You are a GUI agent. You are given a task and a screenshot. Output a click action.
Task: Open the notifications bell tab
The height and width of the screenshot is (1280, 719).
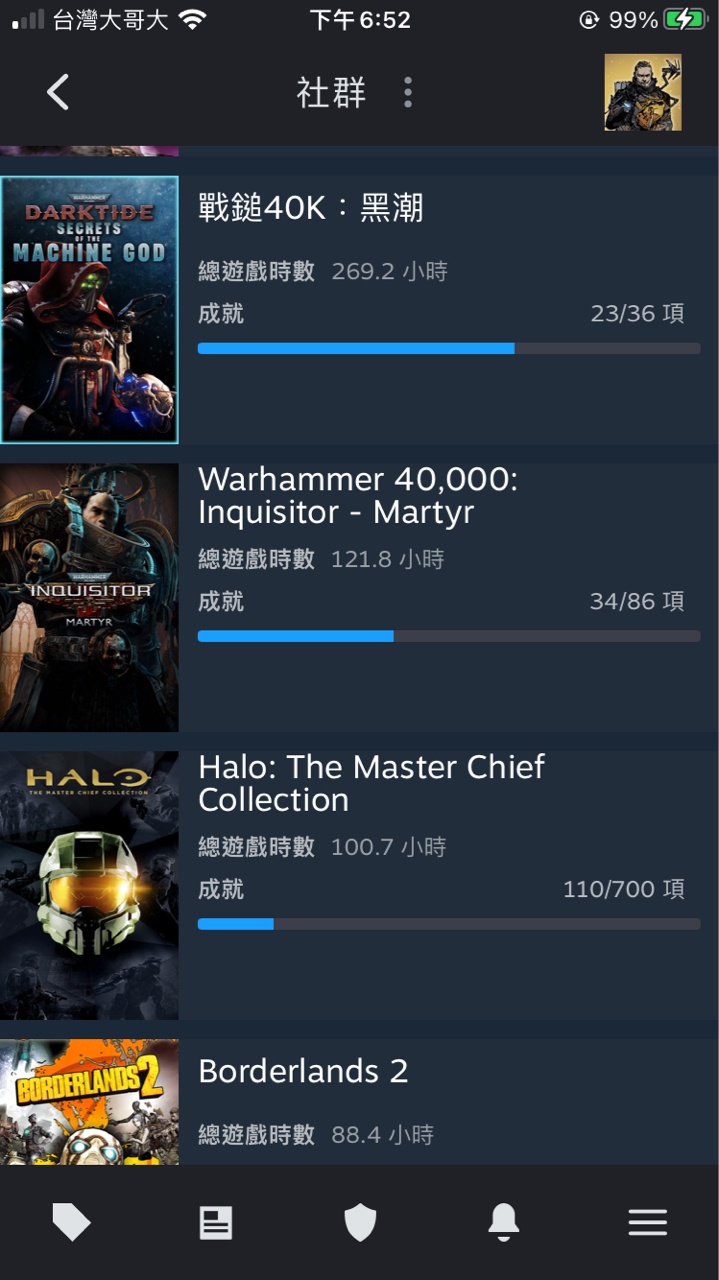coord(503,1222)
